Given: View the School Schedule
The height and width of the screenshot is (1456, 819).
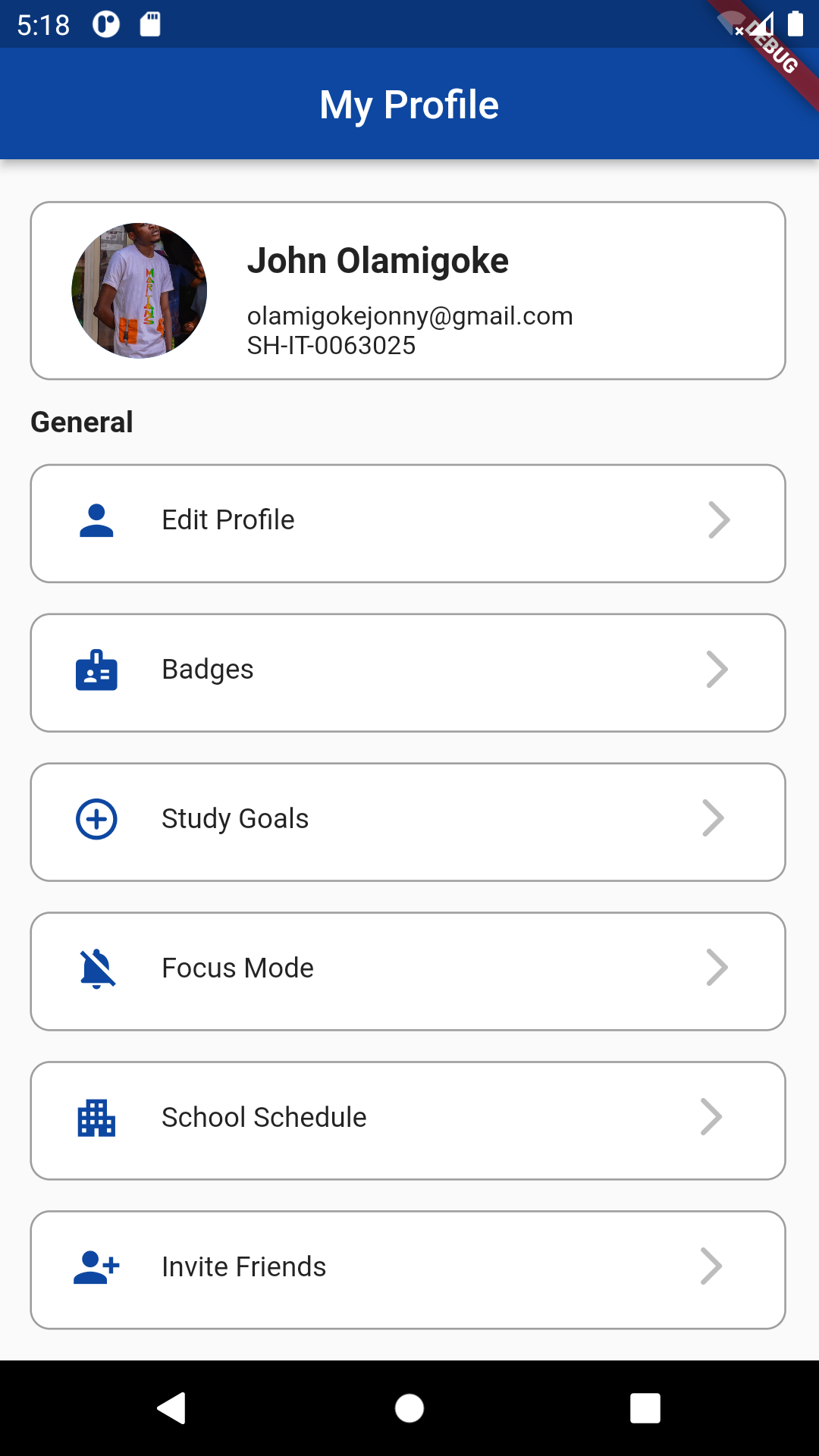Looking at the screenshot, I should tap(408, 1121).
